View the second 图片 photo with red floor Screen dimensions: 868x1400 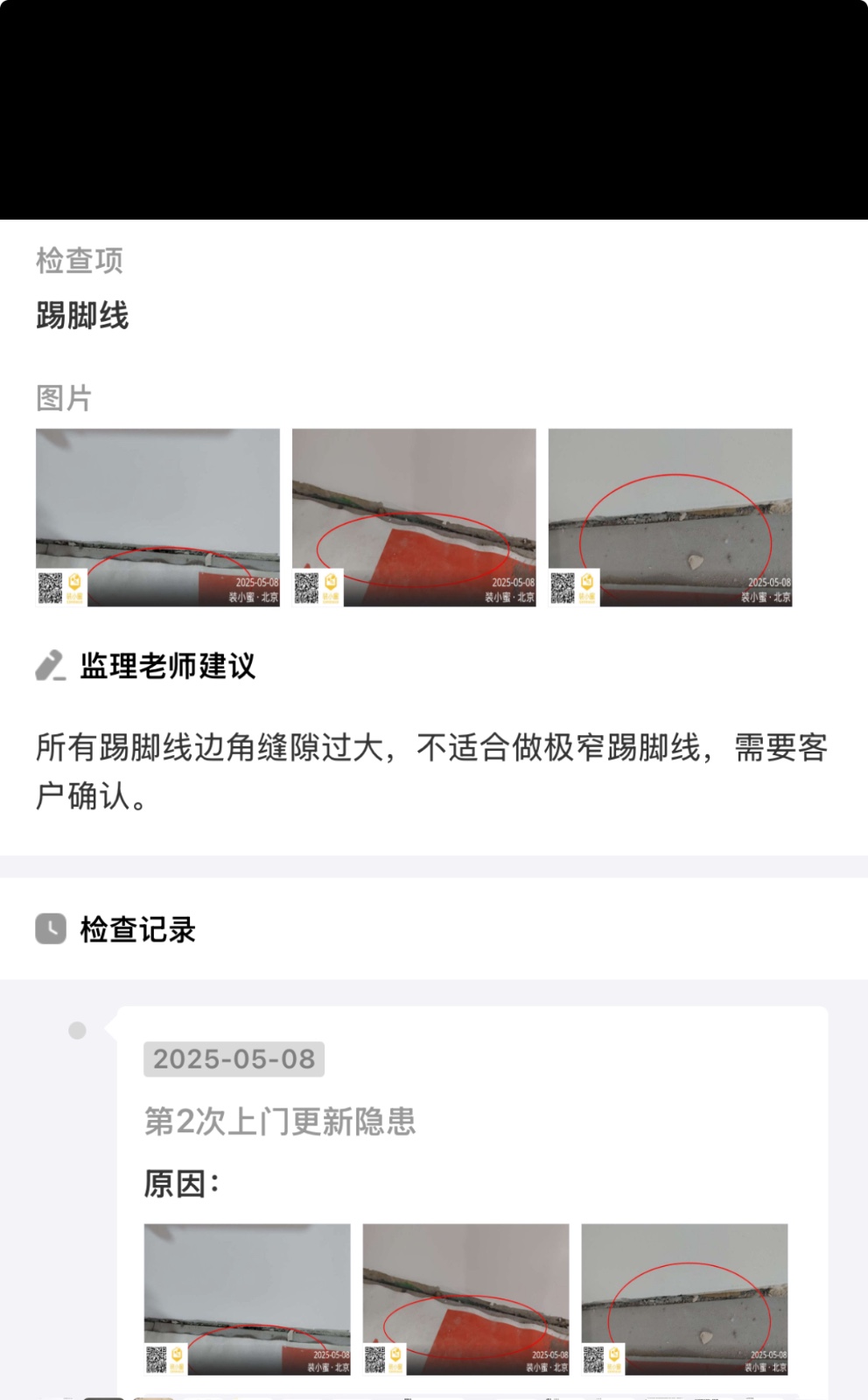pyautogui.click(x=414, y=517)
